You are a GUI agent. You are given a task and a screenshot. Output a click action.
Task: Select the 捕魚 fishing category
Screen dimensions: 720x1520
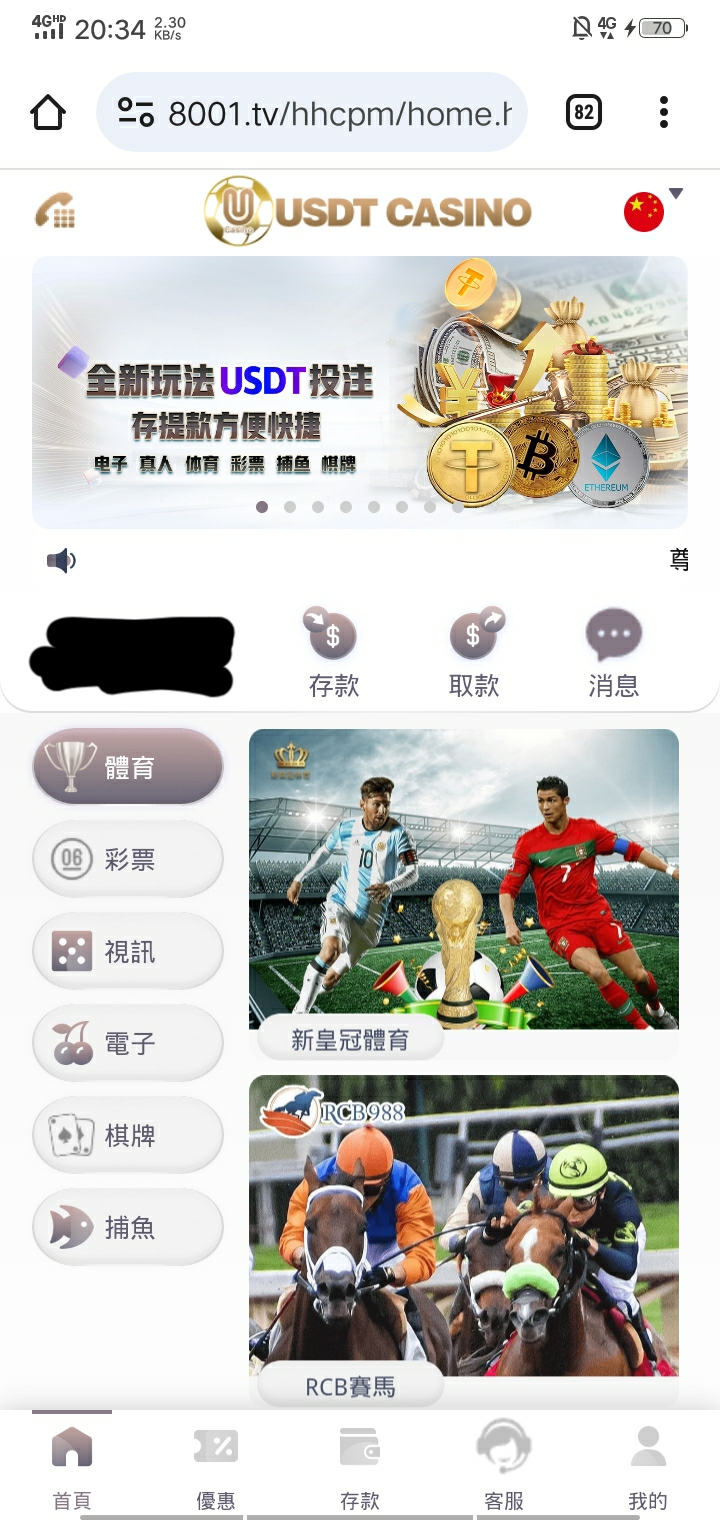coord(128,1227)
